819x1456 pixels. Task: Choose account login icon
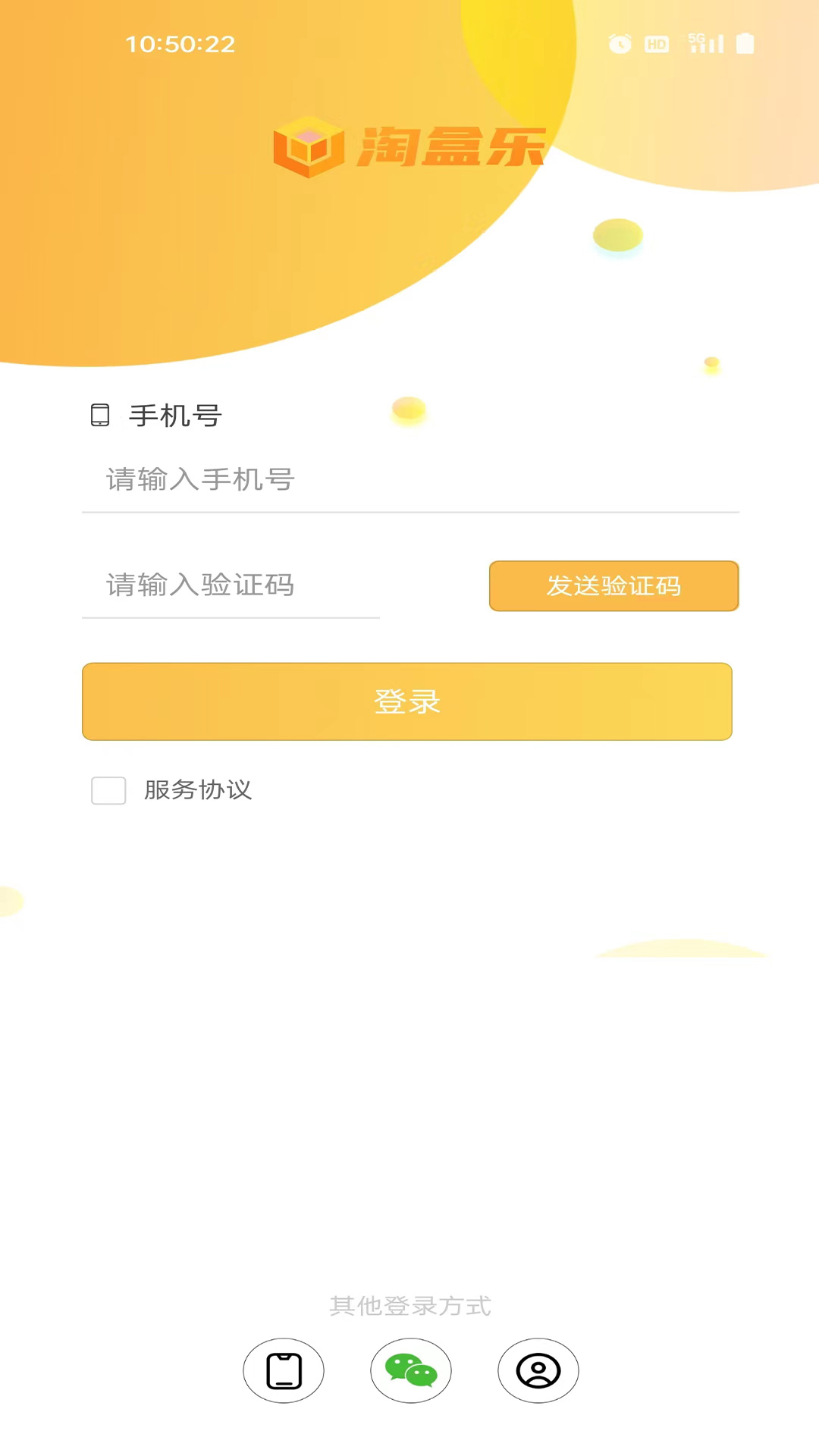pyautogui.click(x=538, y=1370)
